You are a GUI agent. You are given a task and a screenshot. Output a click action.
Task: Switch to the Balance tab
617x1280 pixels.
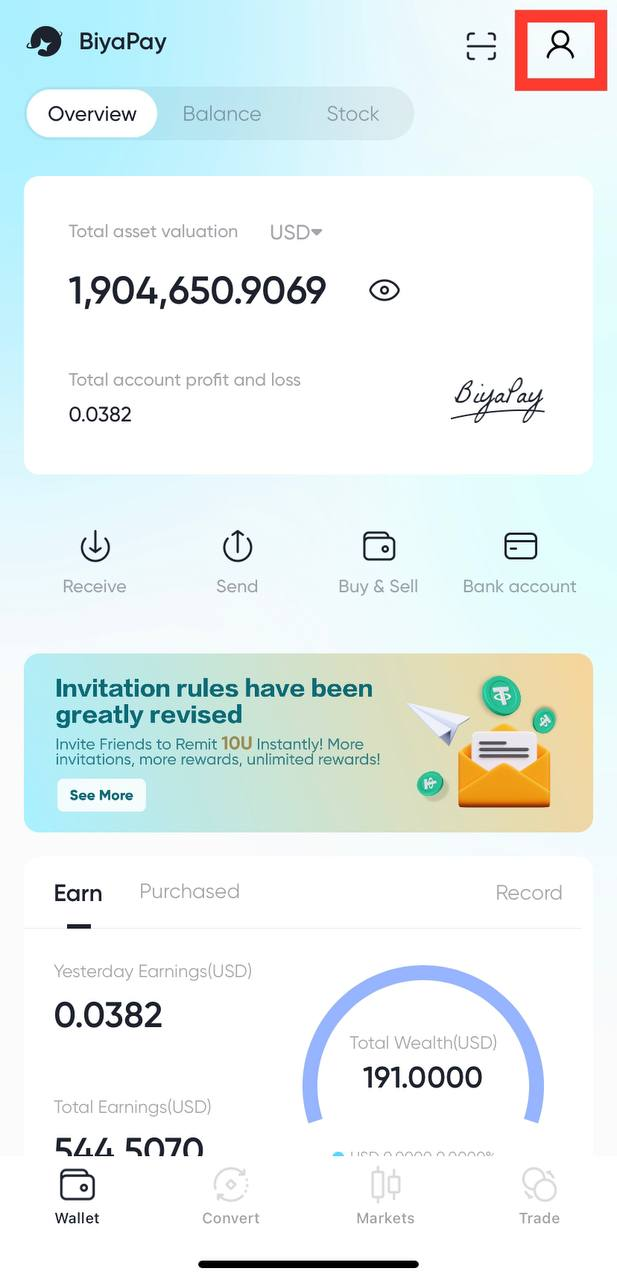click(222, 114)
